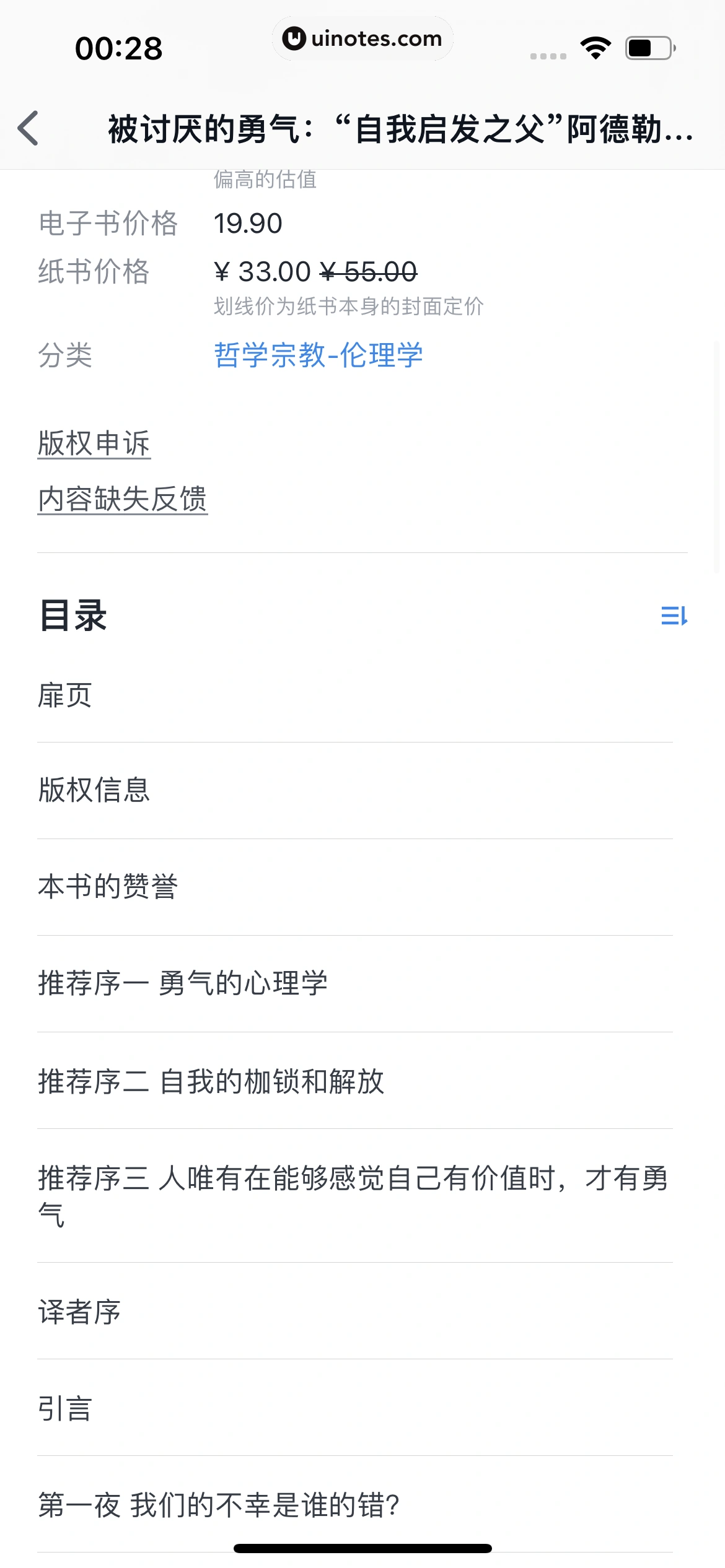
Task: Tap the clock showing 00:28
Action: pos(120,47)
